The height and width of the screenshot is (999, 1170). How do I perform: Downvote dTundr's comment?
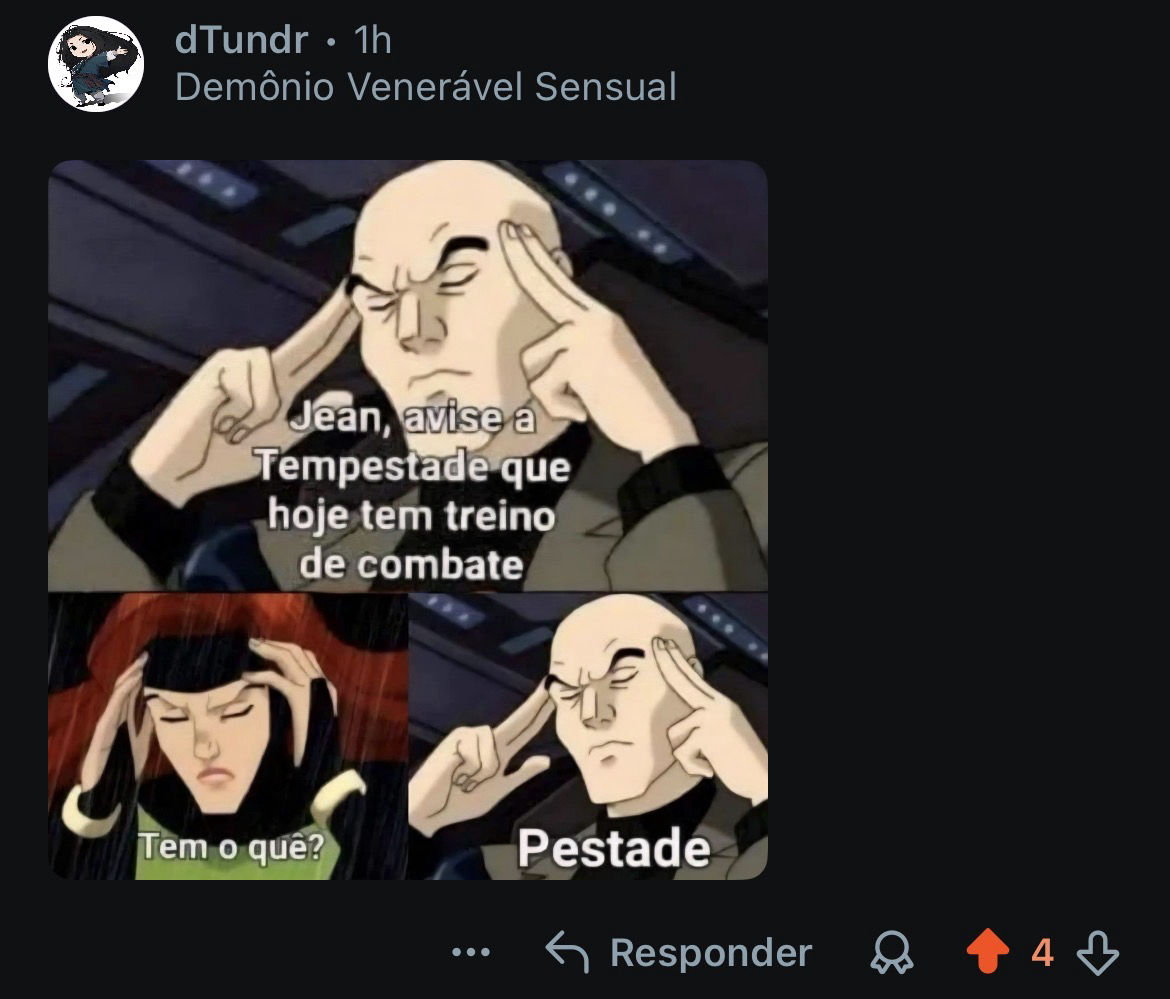coord(1097,953)
